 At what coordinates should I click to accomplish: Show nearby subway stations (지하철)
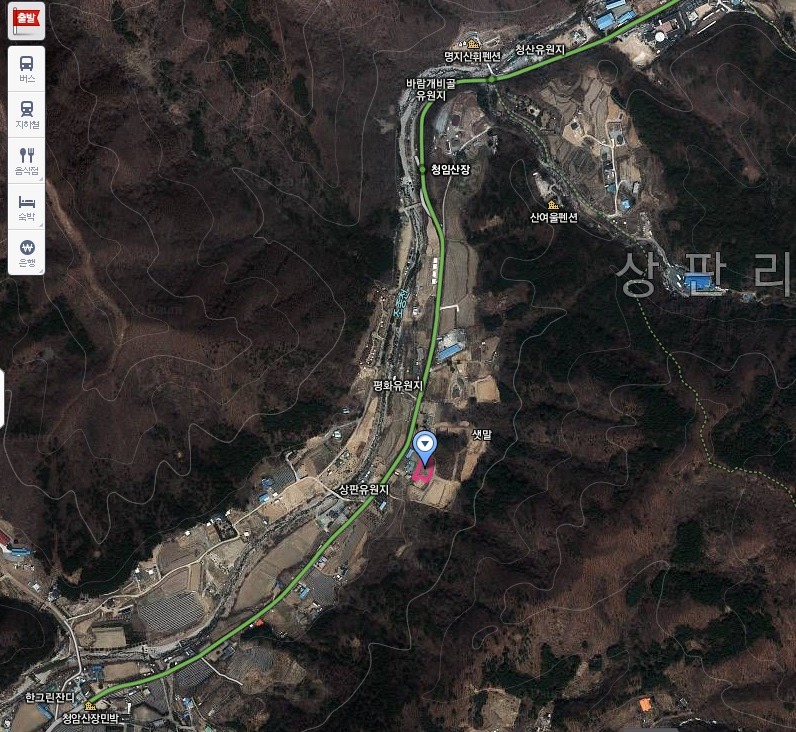(x=26, y=114)
